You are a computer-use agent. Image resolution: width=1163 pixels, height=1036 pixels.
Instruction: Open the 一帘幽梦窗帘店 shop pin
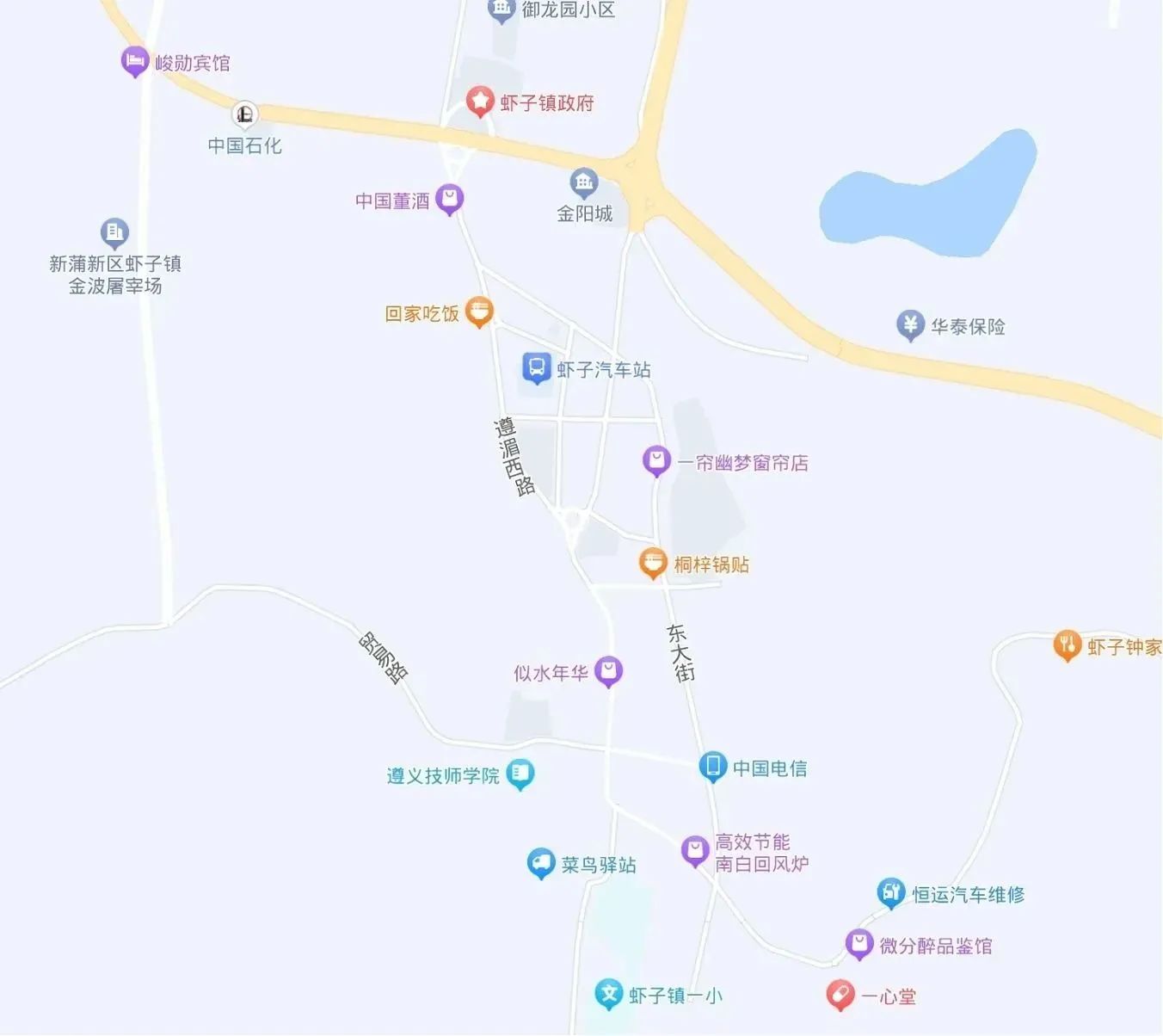pos(656,460)
